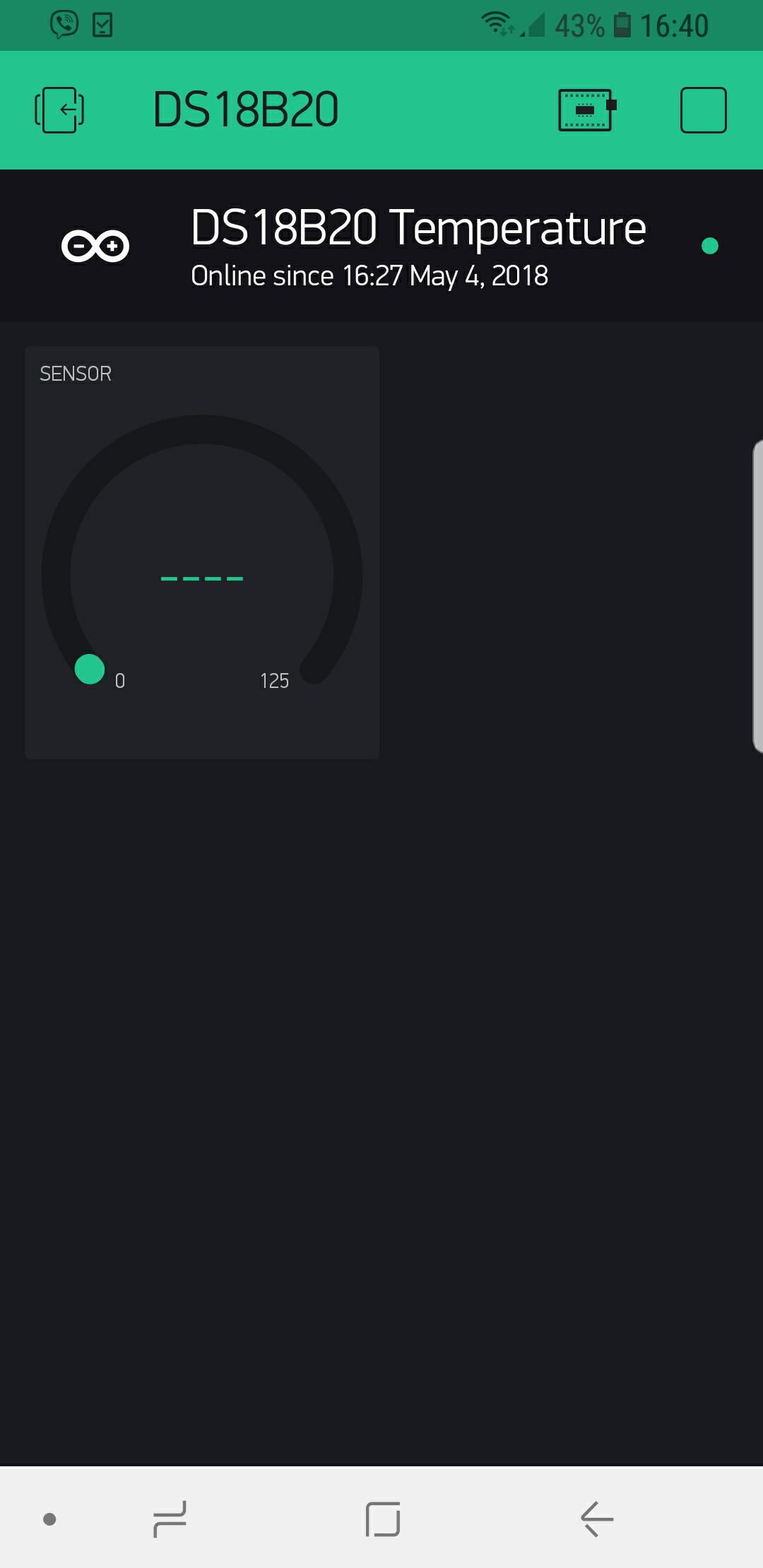Tap the exit project icon
763x1568 pixels.
pyautogui.click(x=59, y=110)
